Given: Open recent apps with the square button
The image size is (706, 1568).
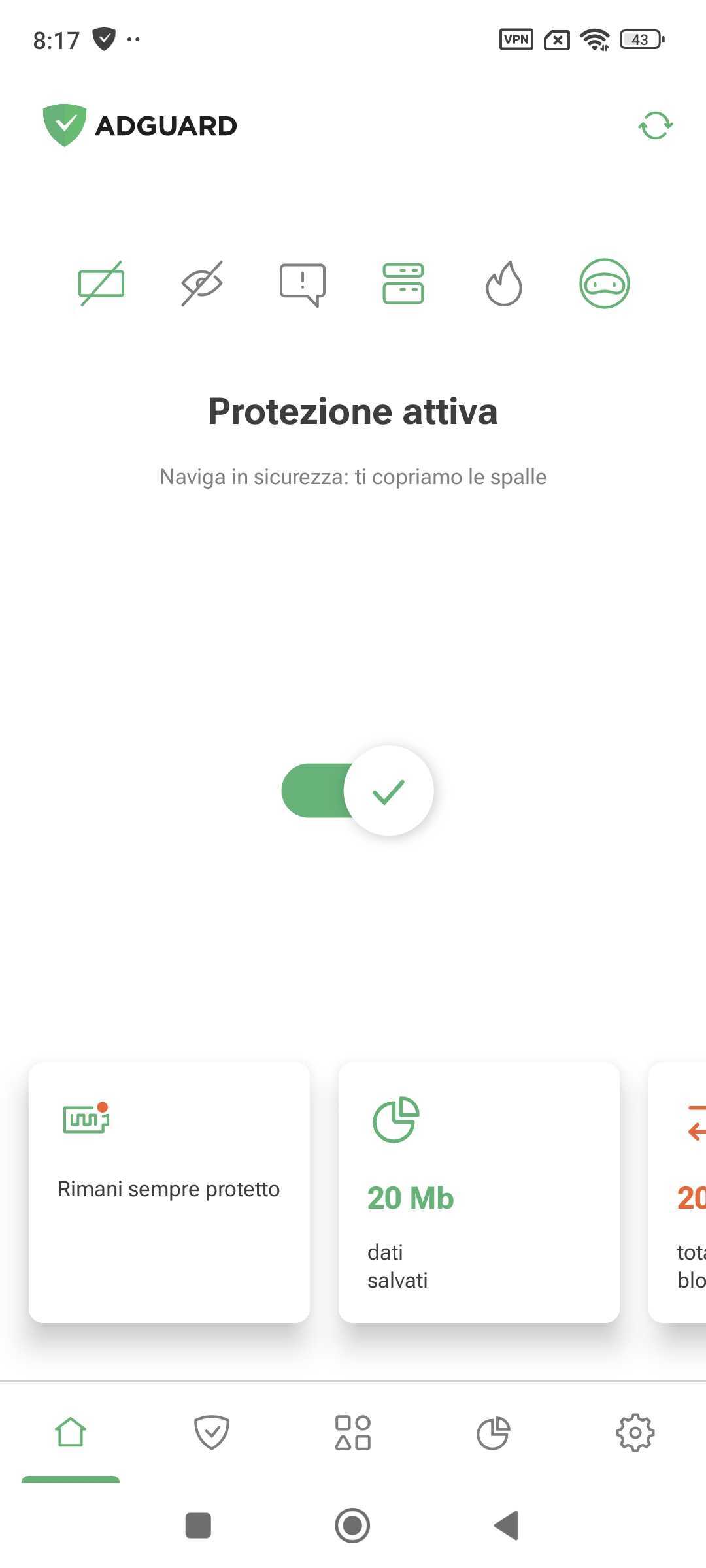Looking at the screenshot, I should pos(198,1526).
